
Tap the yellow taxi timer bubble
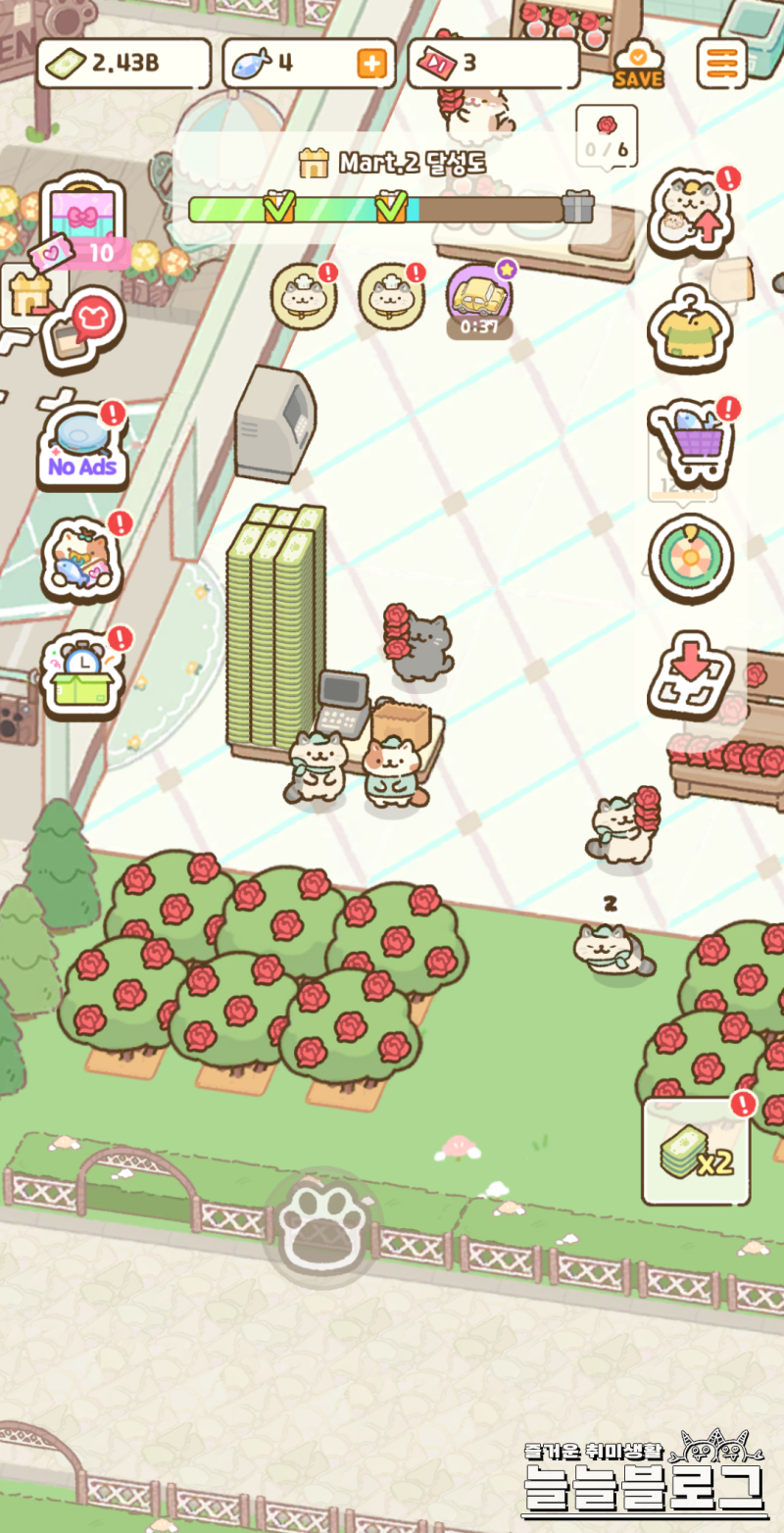(479, 296)
